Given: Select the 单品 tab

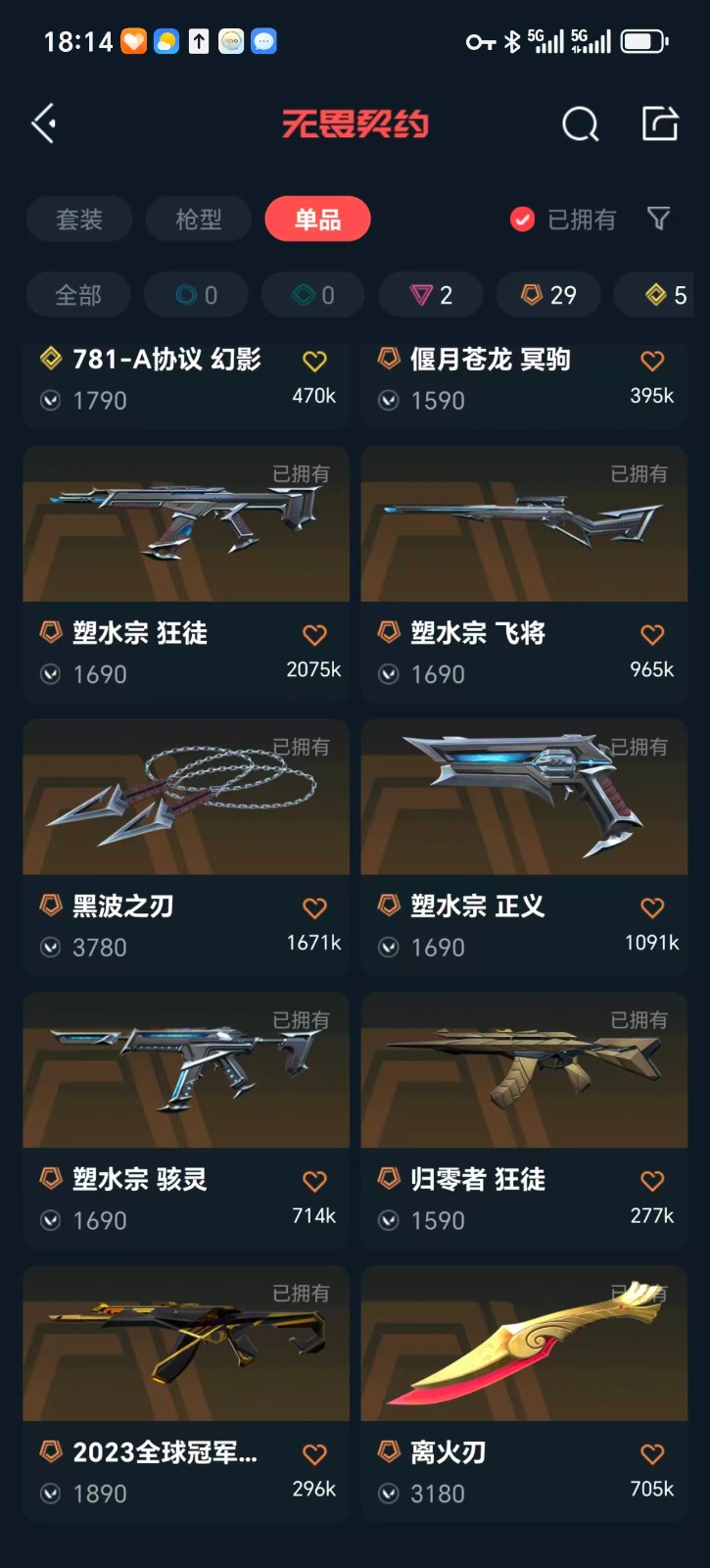Looking at the screenshot, I should 318,219.
